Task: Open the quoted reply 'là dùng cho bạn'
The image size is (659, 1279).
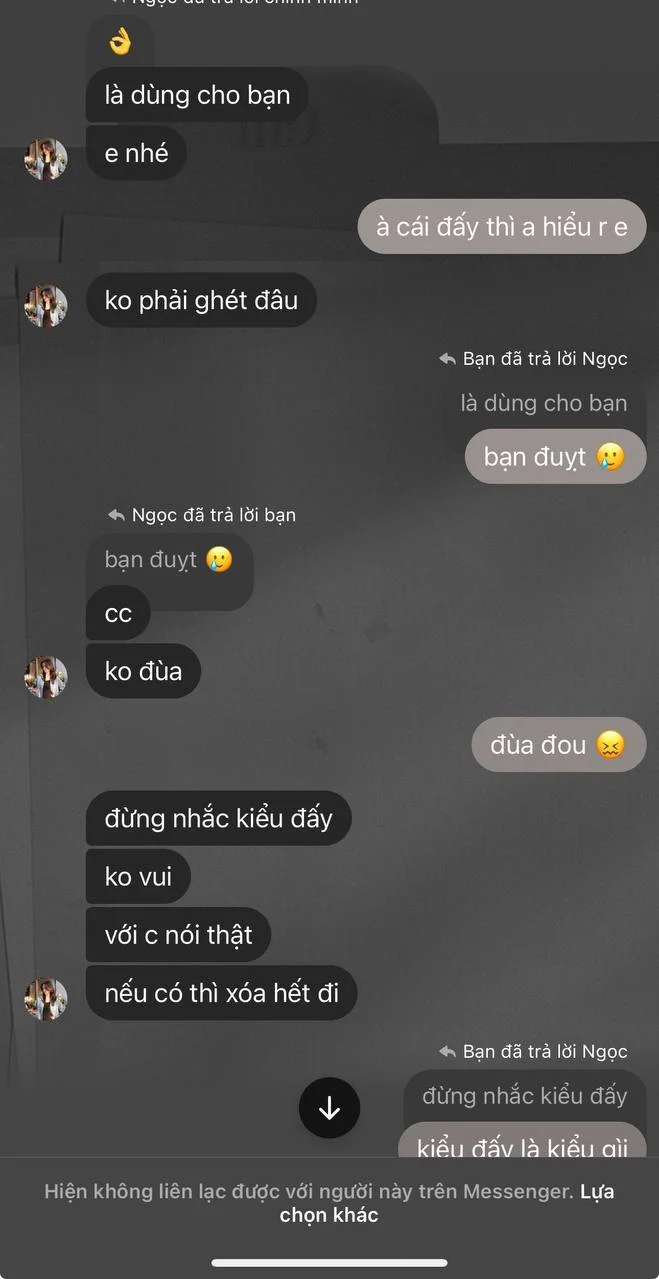Action: pos(544,404)
